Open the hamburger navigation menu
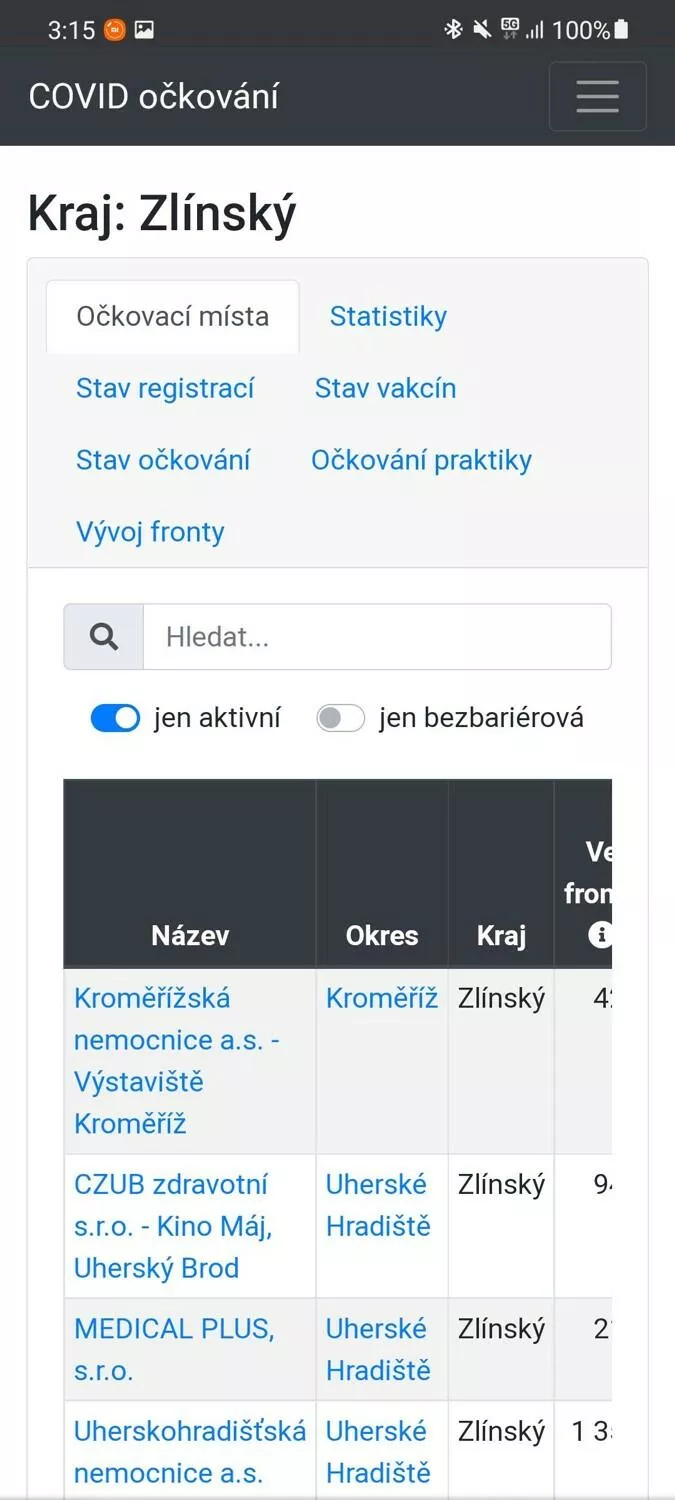 (597, 96)
